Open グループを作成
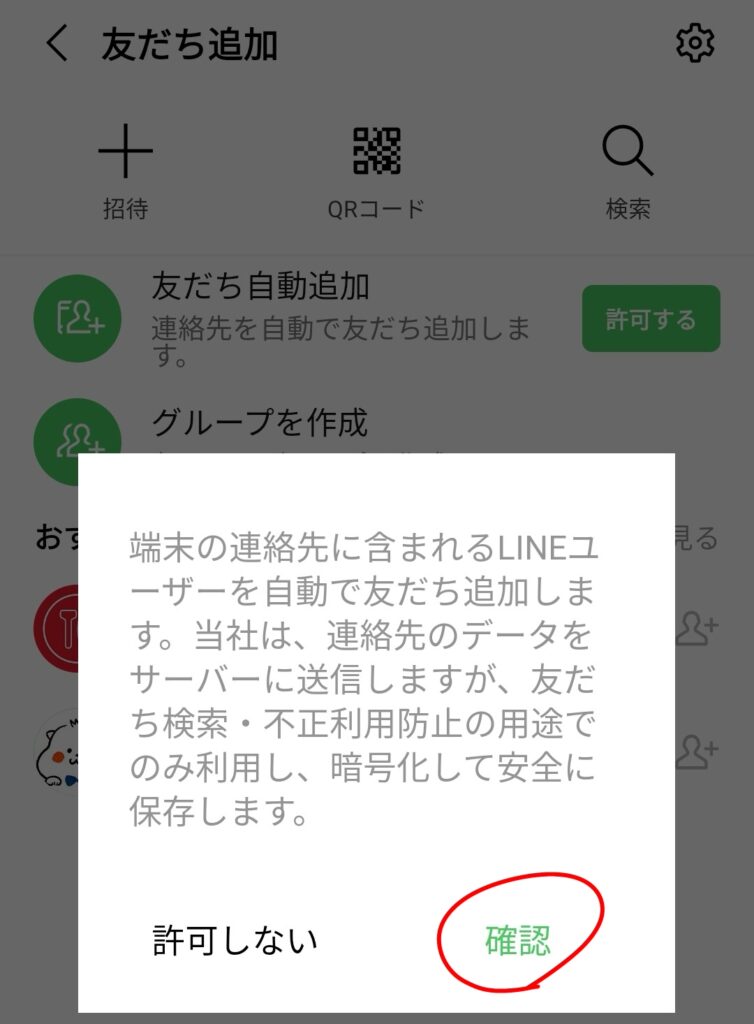 (x=259, y=423)
